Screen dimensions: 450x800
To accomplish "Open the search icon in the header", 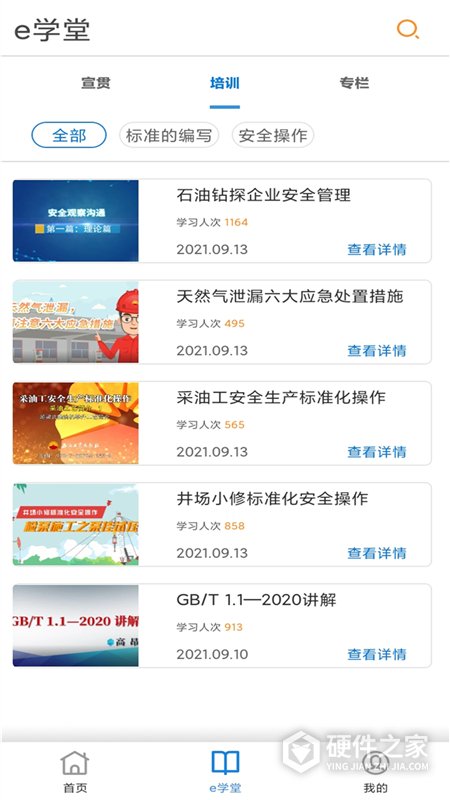I will click(408, 30).
